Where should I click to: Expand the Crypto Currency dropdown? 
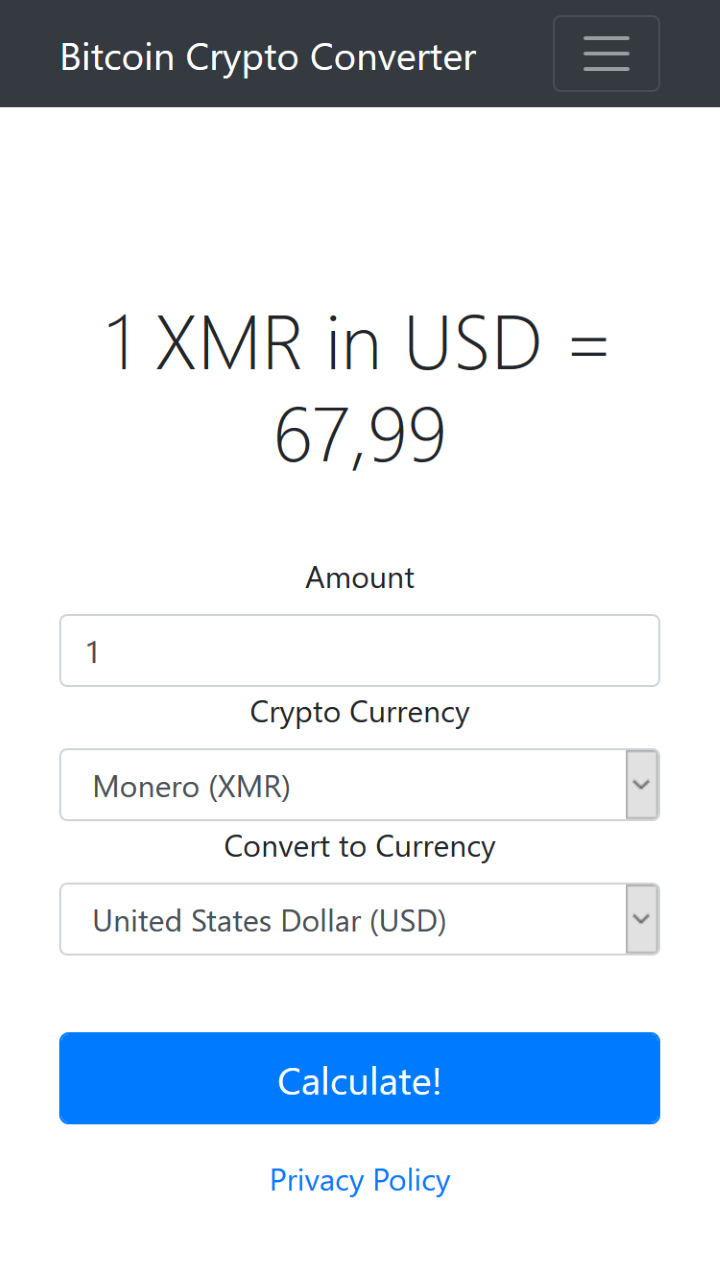point(360,785)
